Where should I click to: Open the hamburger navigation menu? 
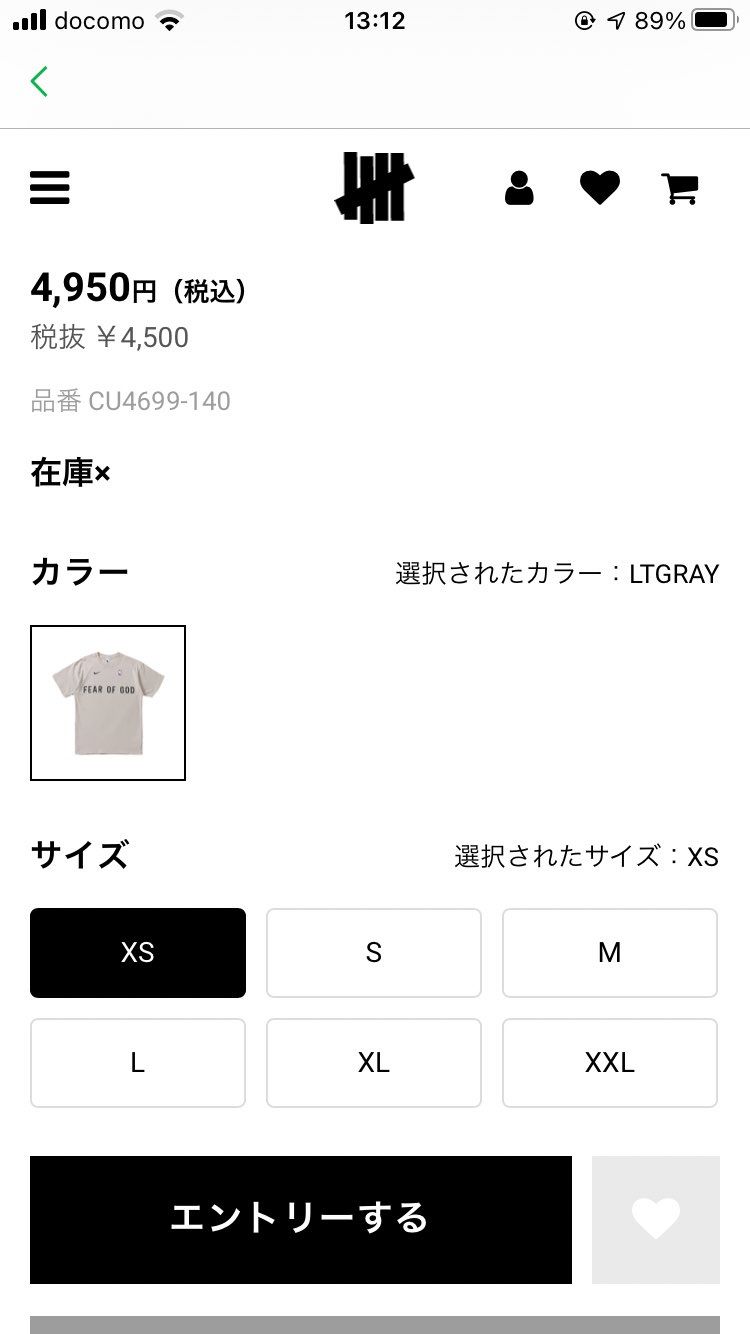point(50,188)
